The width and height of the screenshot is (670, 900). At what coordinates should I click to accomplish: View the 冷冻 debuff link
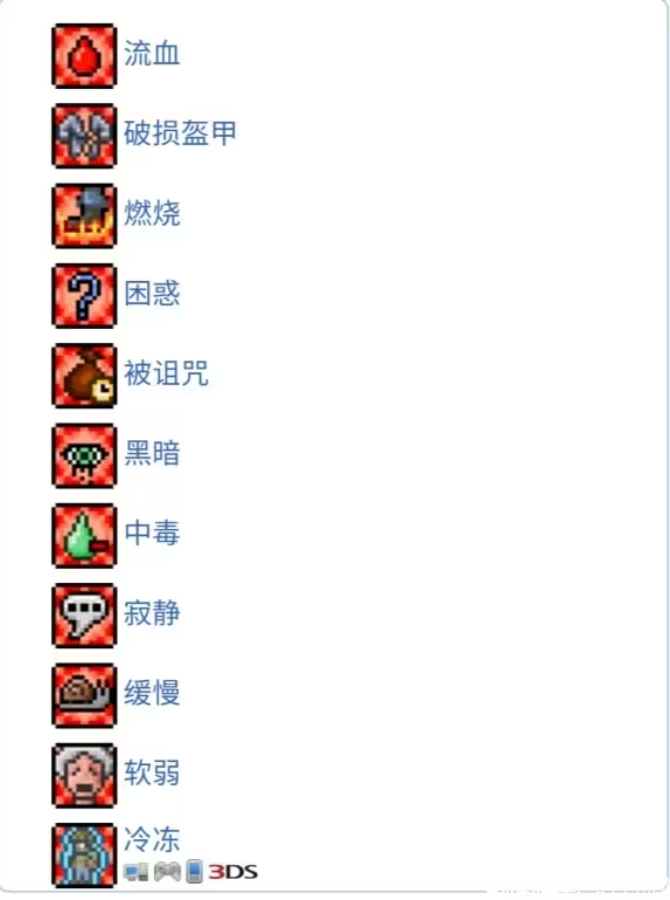click(x=152, y=838)
